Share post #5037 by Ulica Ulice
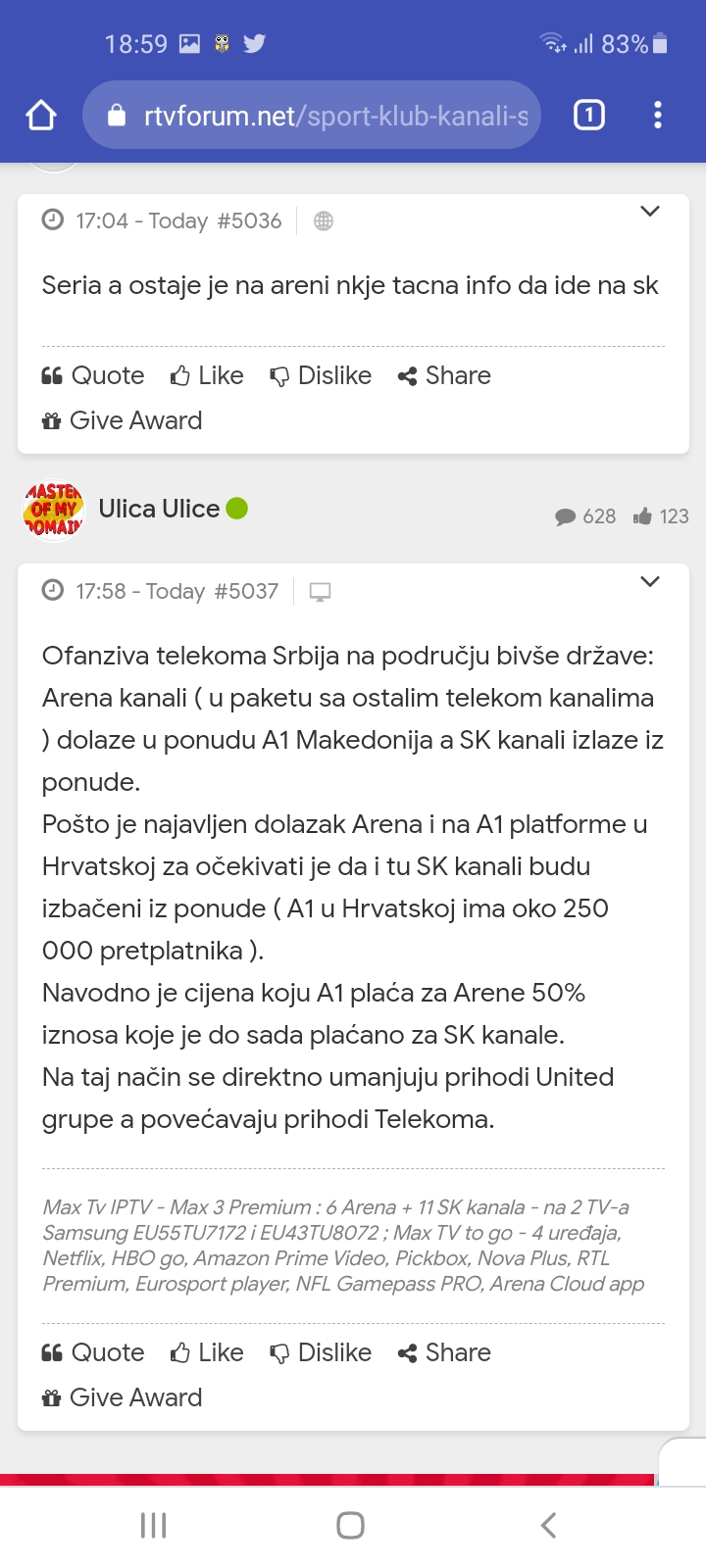 point(444,1352)
